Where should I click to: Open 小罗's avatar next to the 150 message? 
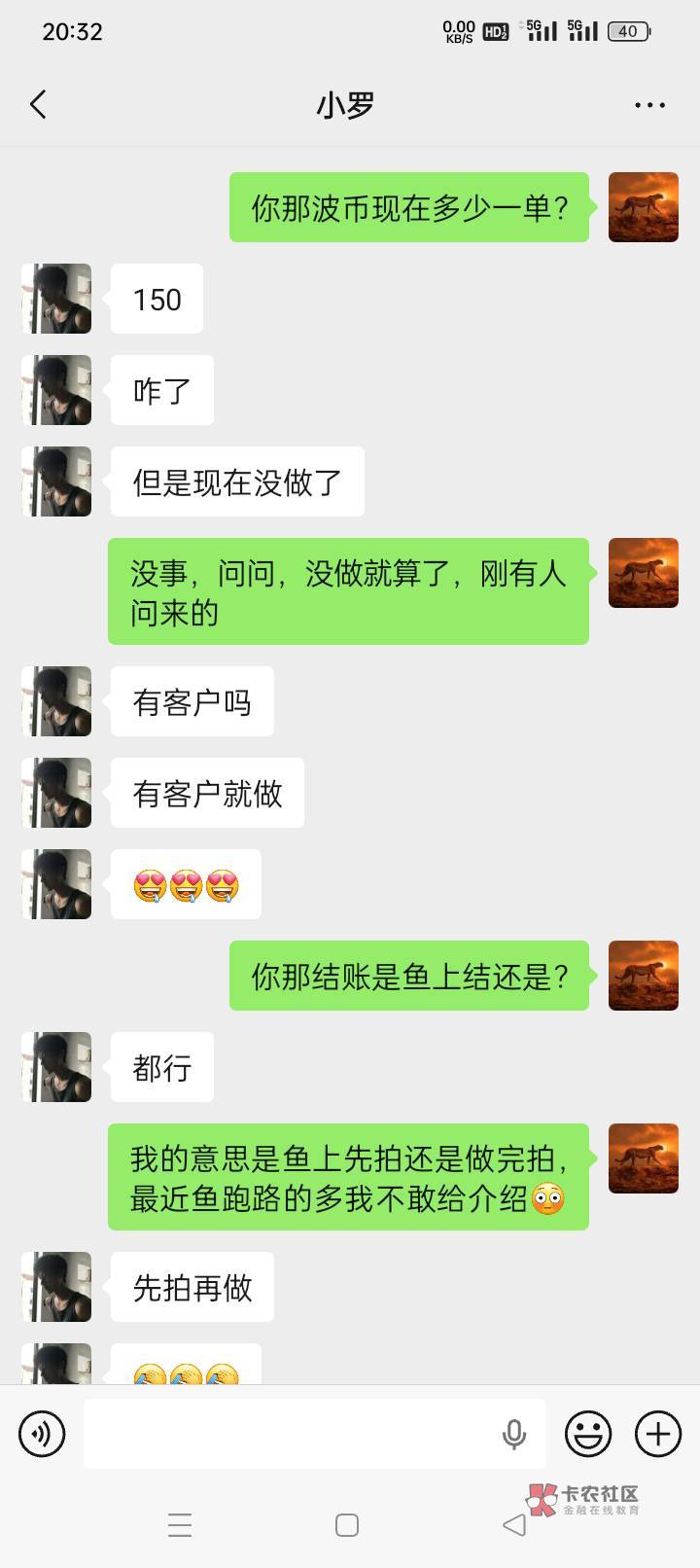56,299
